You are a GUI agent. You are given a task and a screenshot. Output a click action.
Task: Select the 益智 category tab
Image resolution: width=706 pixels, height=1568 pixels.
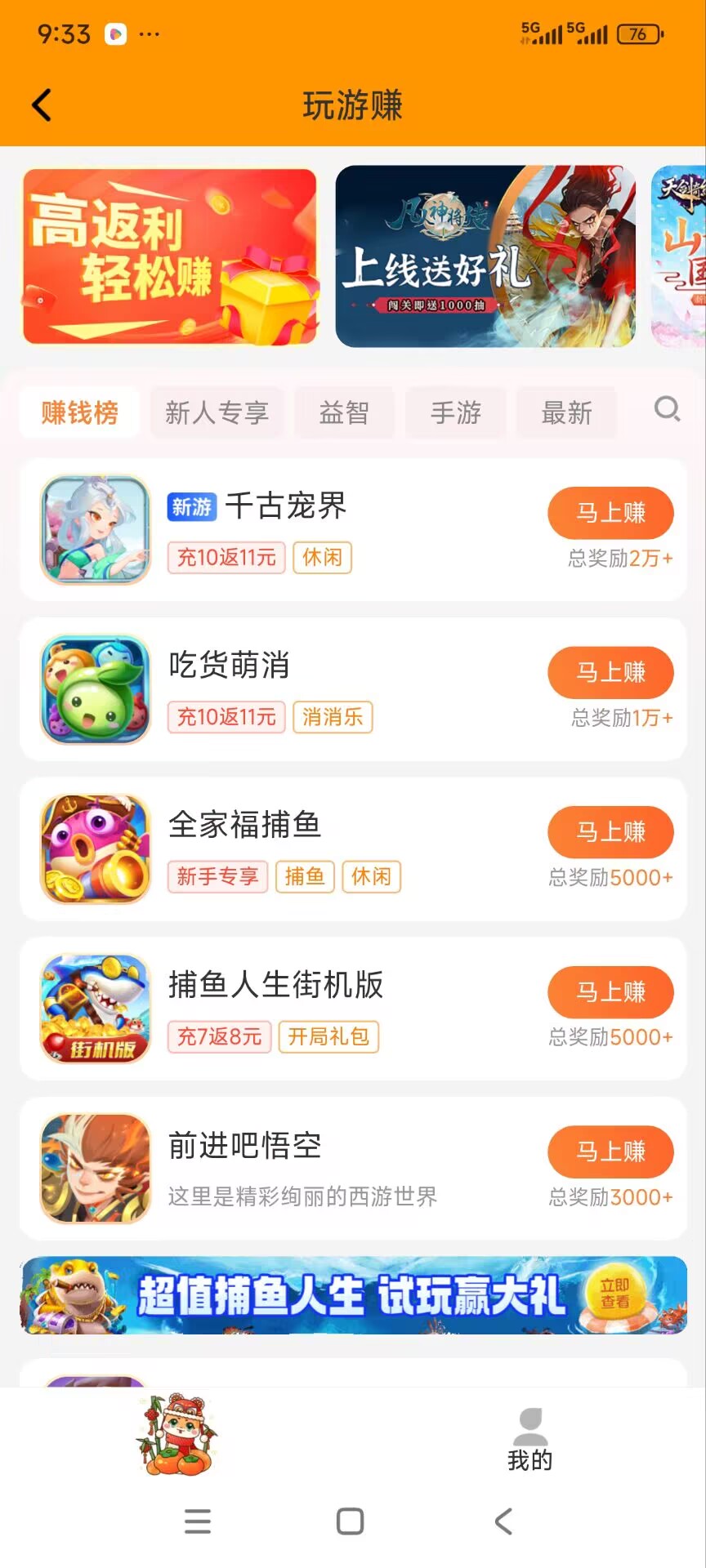[345, 412]
